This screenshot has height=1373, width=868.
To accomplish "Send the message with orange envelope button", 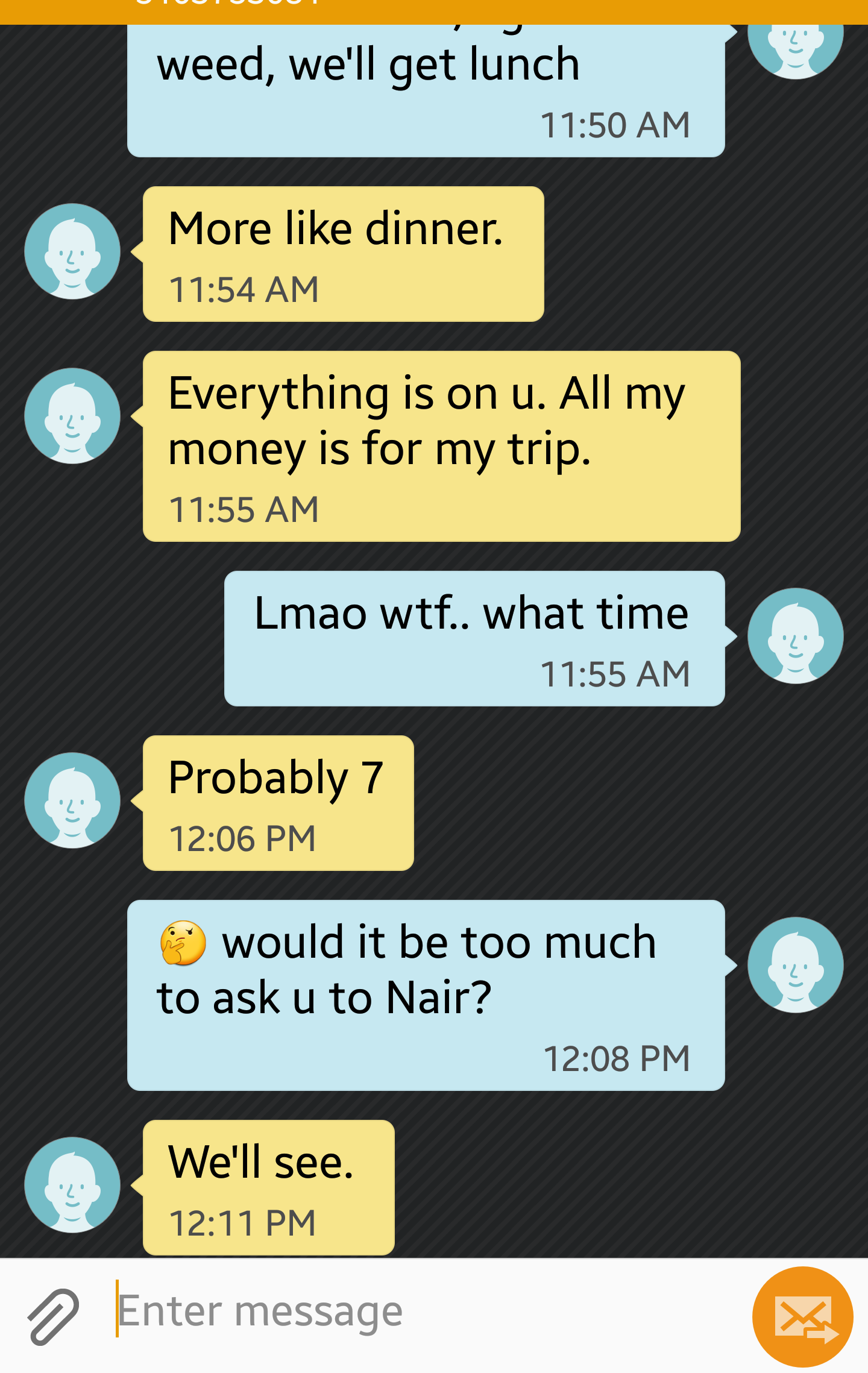I will point(802,1316).
